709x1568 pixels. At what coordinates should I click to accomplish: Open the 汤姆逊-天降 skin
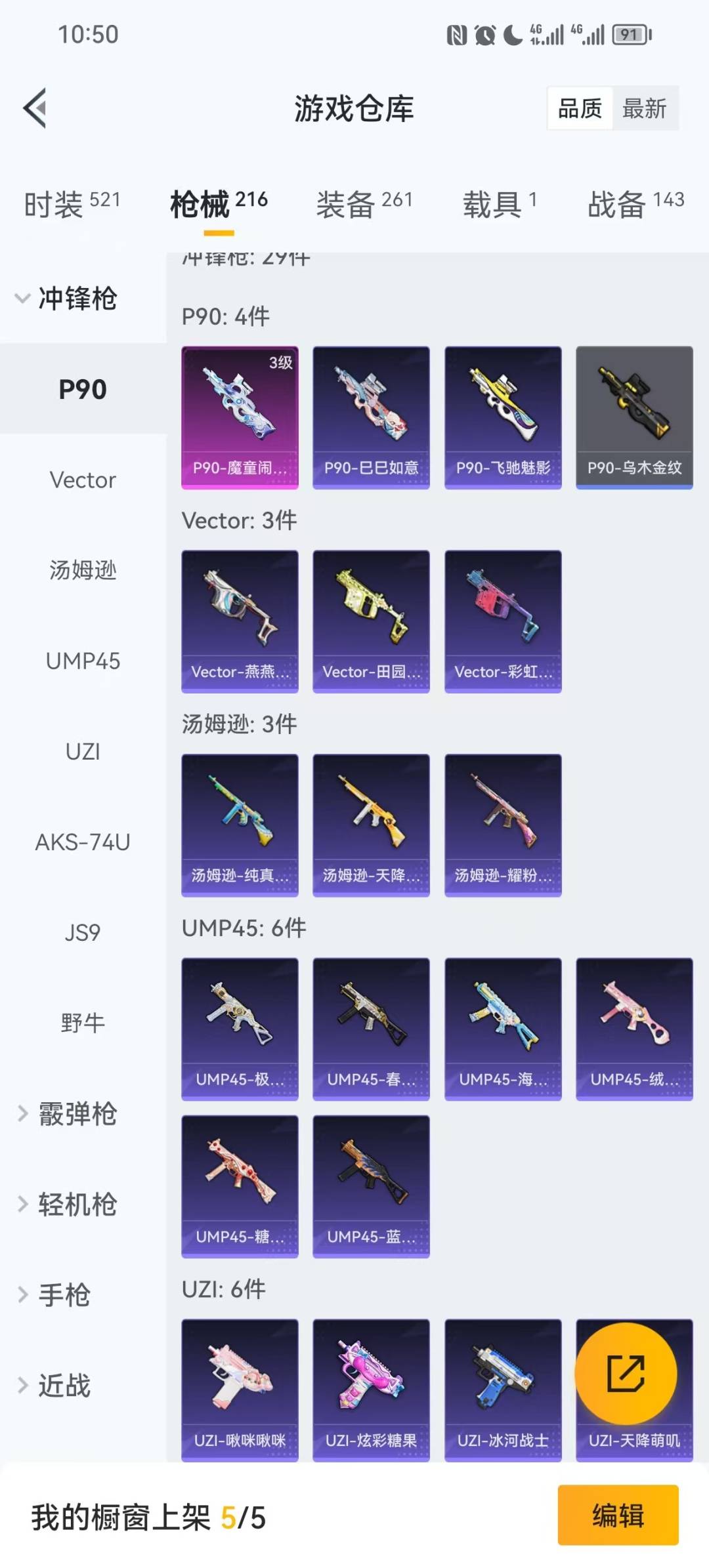click(371, 824)
